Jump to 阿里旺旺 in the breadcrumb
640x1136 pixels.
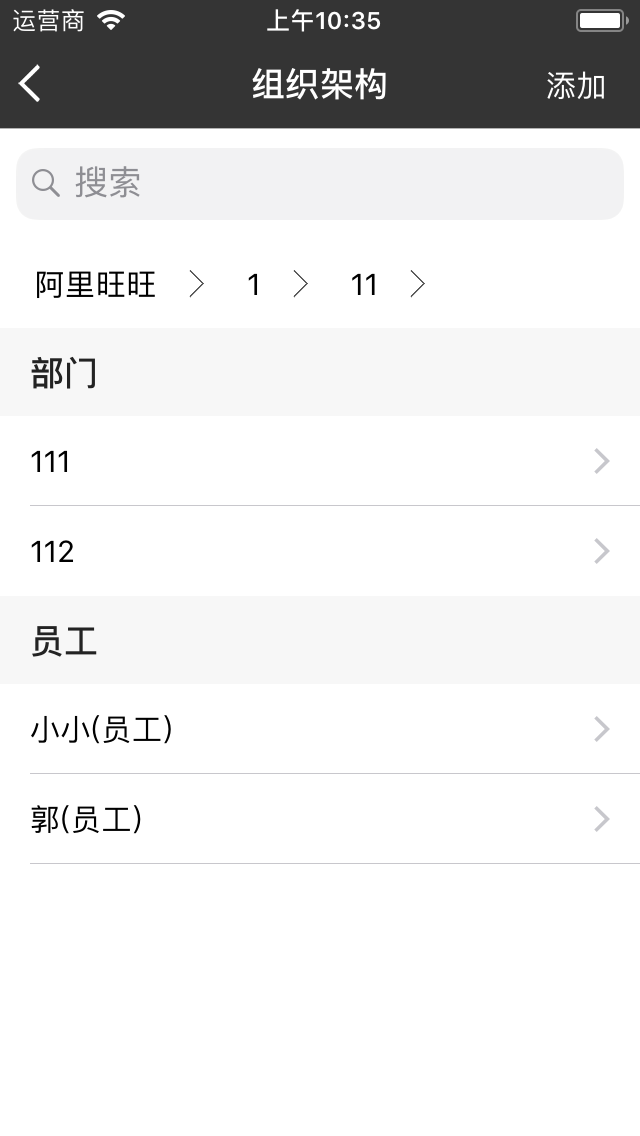pos(96,285)
